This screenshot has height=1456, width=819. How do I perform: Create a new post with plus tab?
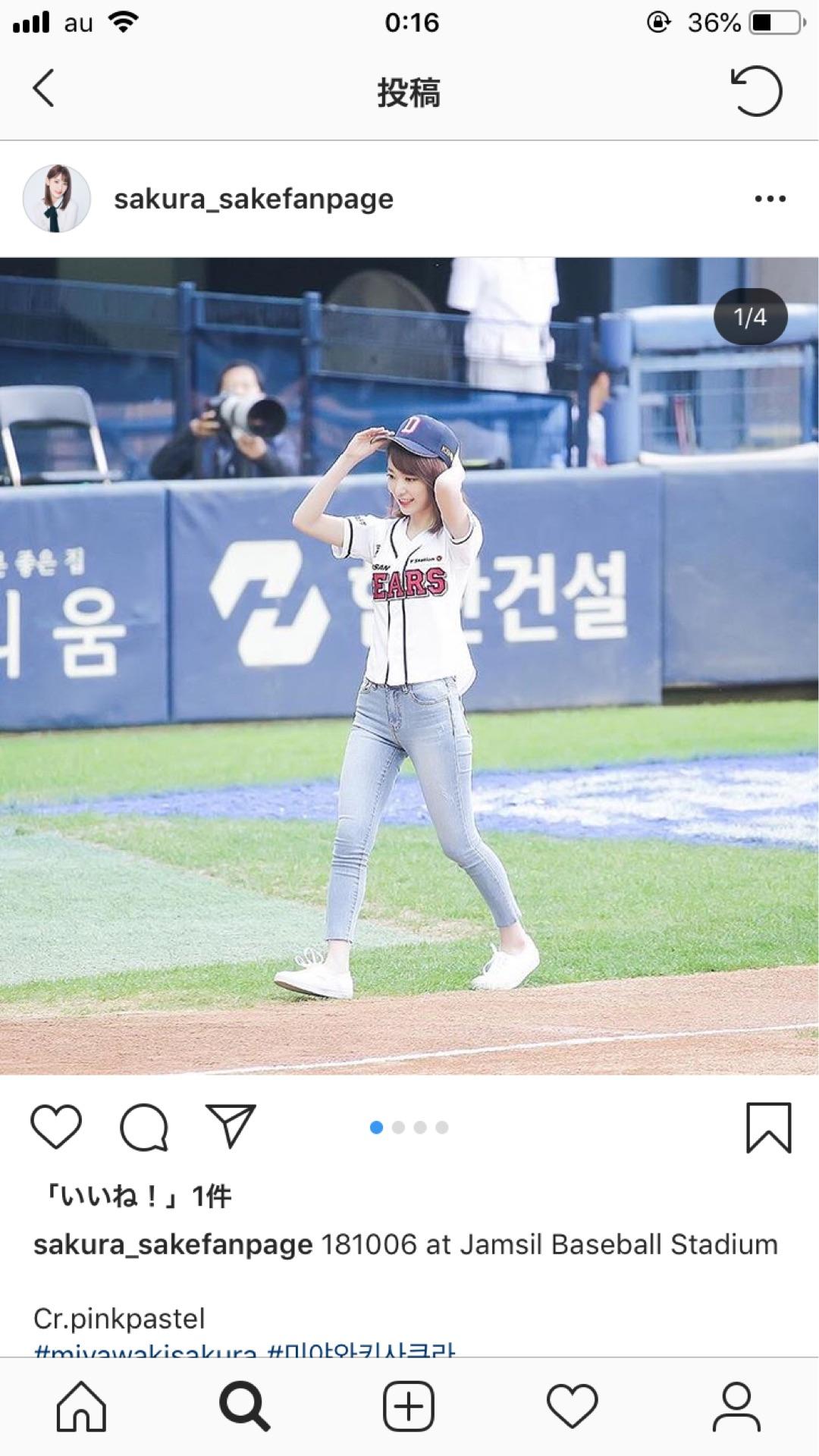[x=409, y=1407]
